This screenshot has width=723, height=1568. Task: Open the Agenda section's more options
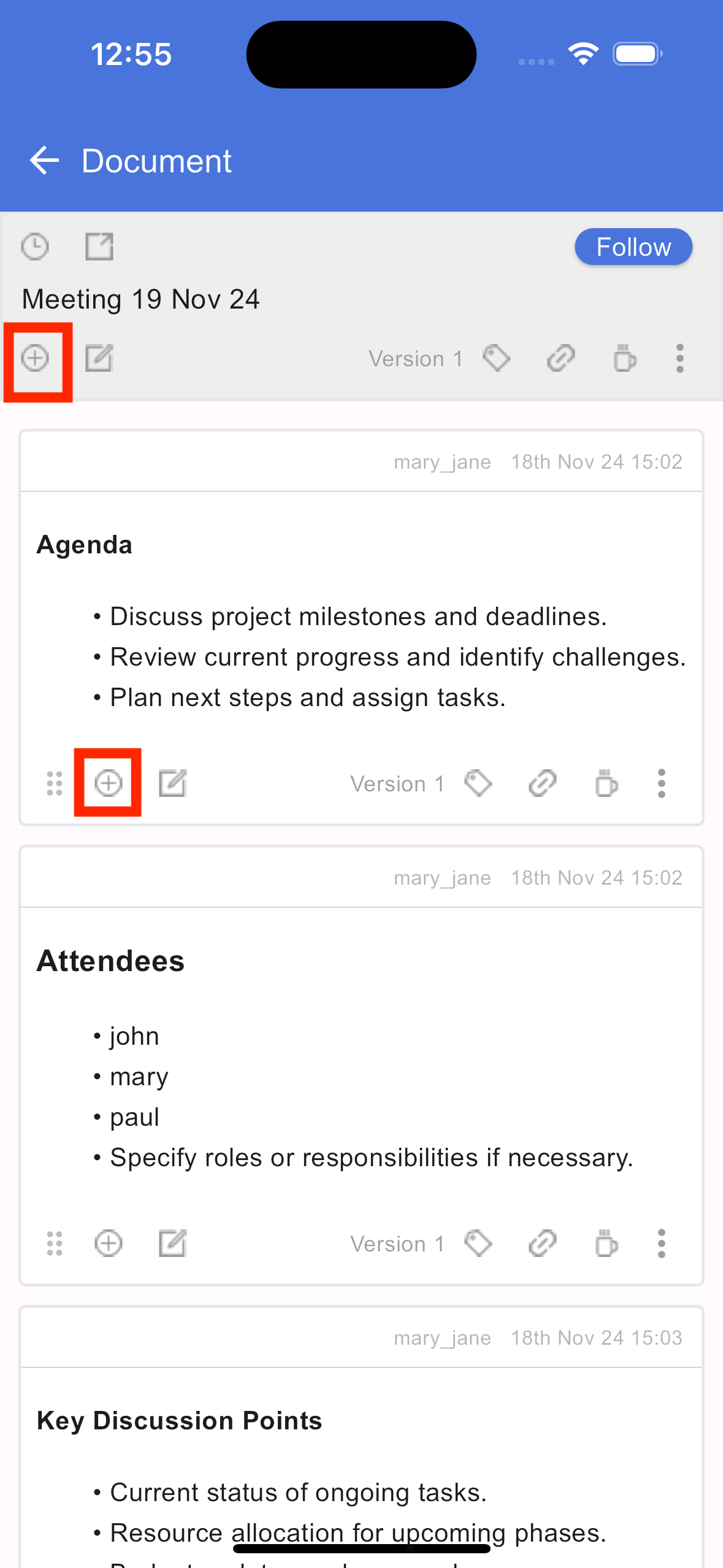click(661, 783)
